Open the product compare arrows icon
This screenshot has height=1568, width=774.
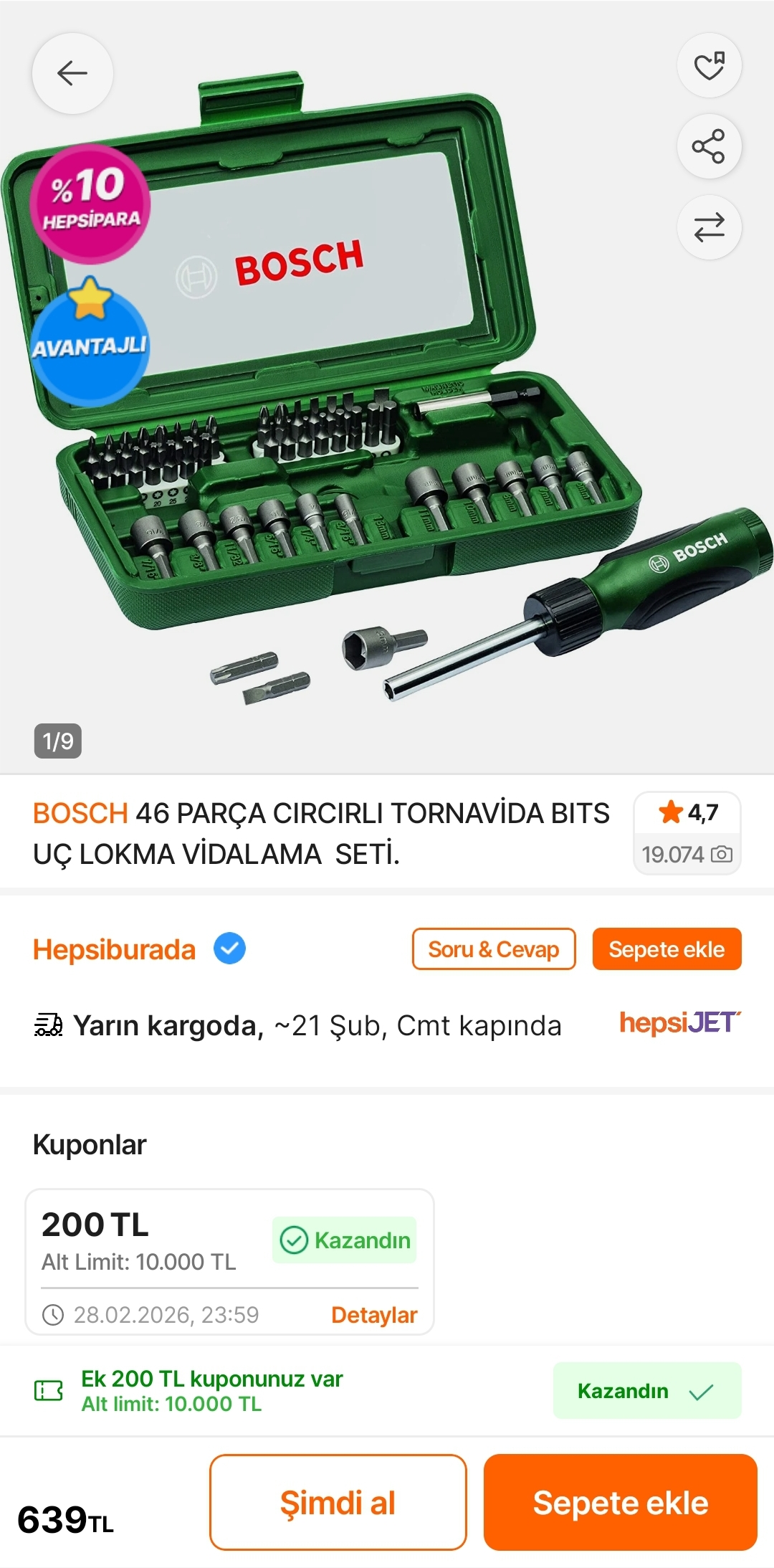point(709,228)
